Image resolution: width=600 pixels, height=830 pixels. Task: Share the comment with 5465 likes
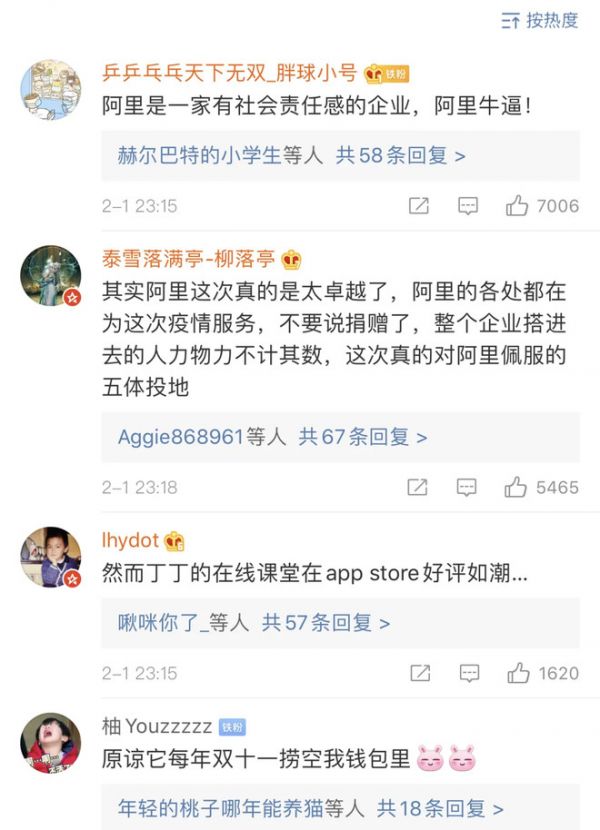click(x=418, y=487)
